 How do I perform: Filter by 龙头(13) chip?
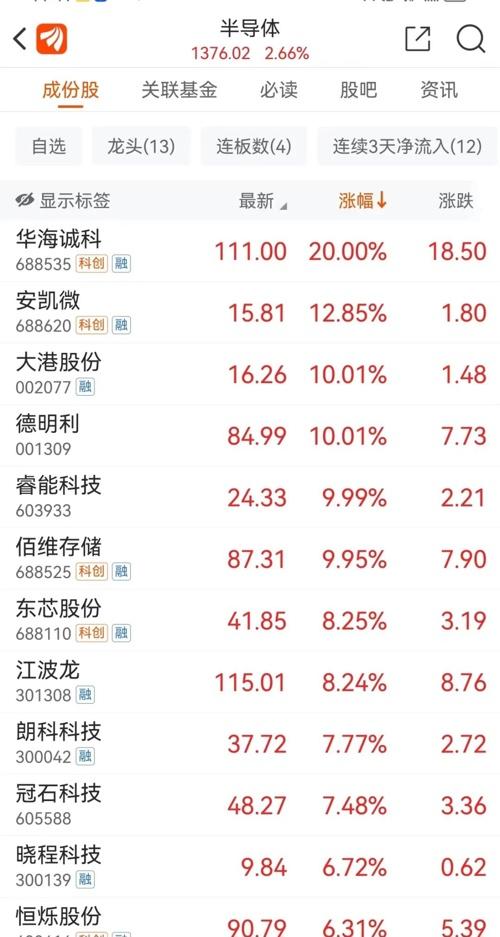[142, 146]
